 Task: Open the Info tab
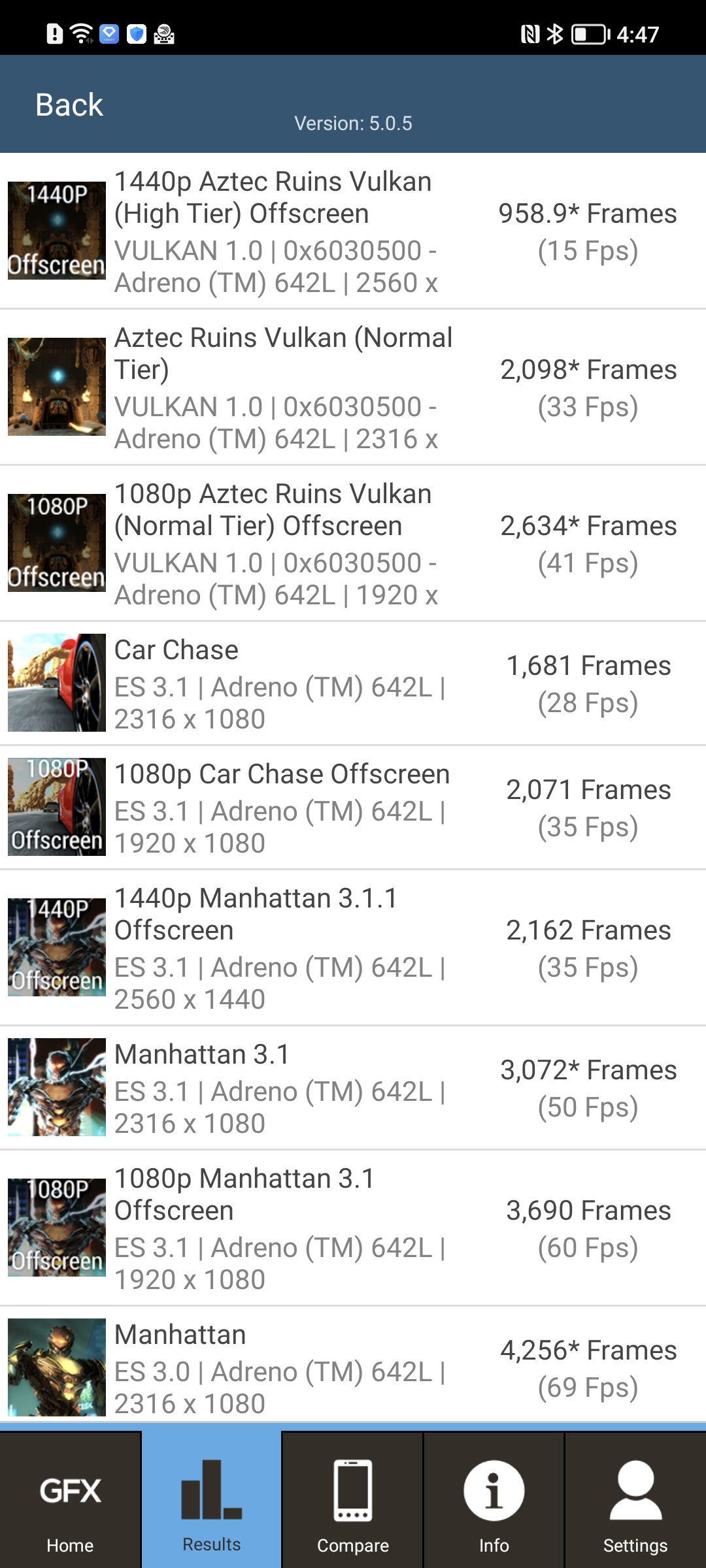(x=494, y=1501)
